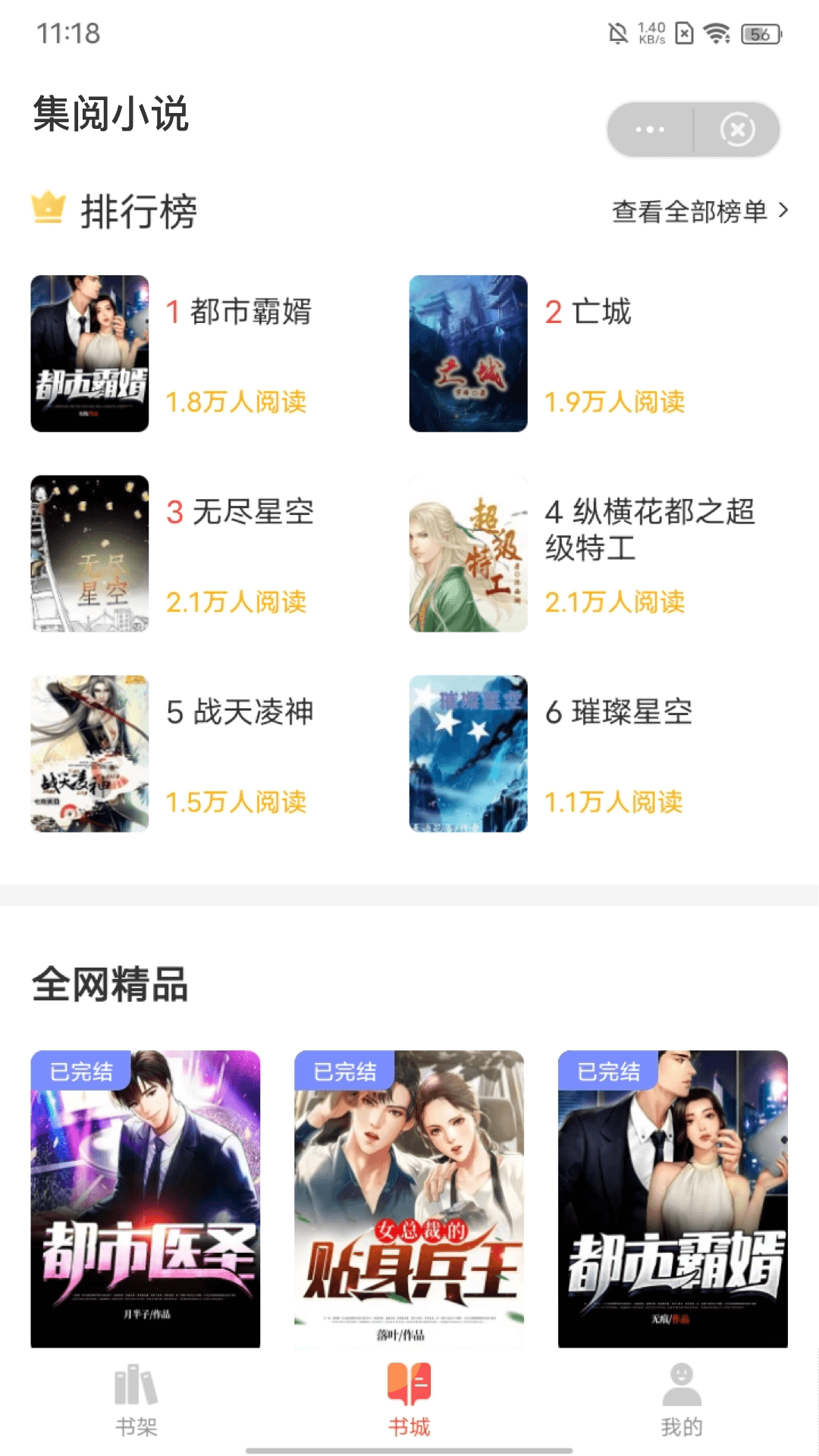Tap the 全网精品 section heading
The height and width of the screenshot is (1456, 819).
tap(110, 985)
